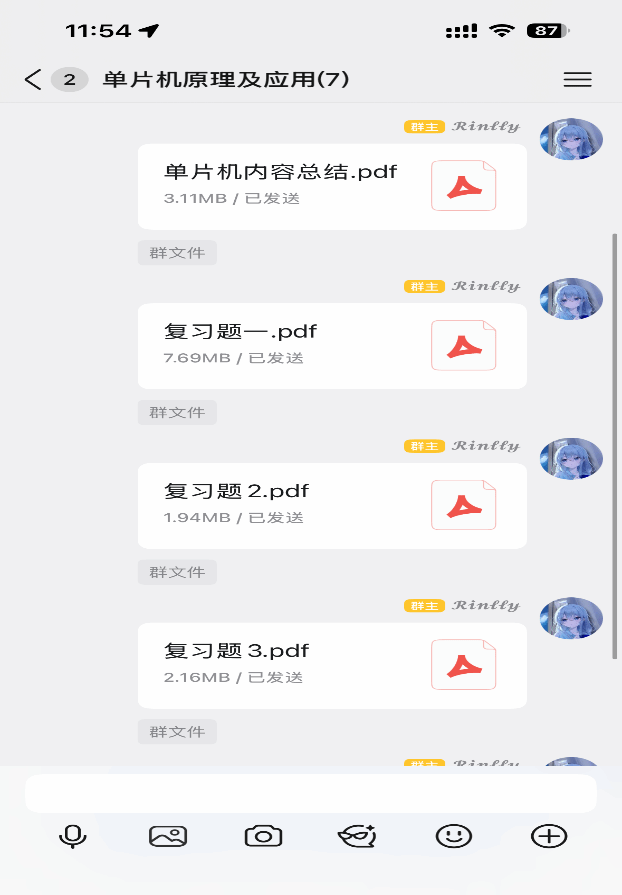View Rinlly's avatar above 单片机内容总结.pdf
The width and height of the screenshot is (622, 895).
coord(571,139)
